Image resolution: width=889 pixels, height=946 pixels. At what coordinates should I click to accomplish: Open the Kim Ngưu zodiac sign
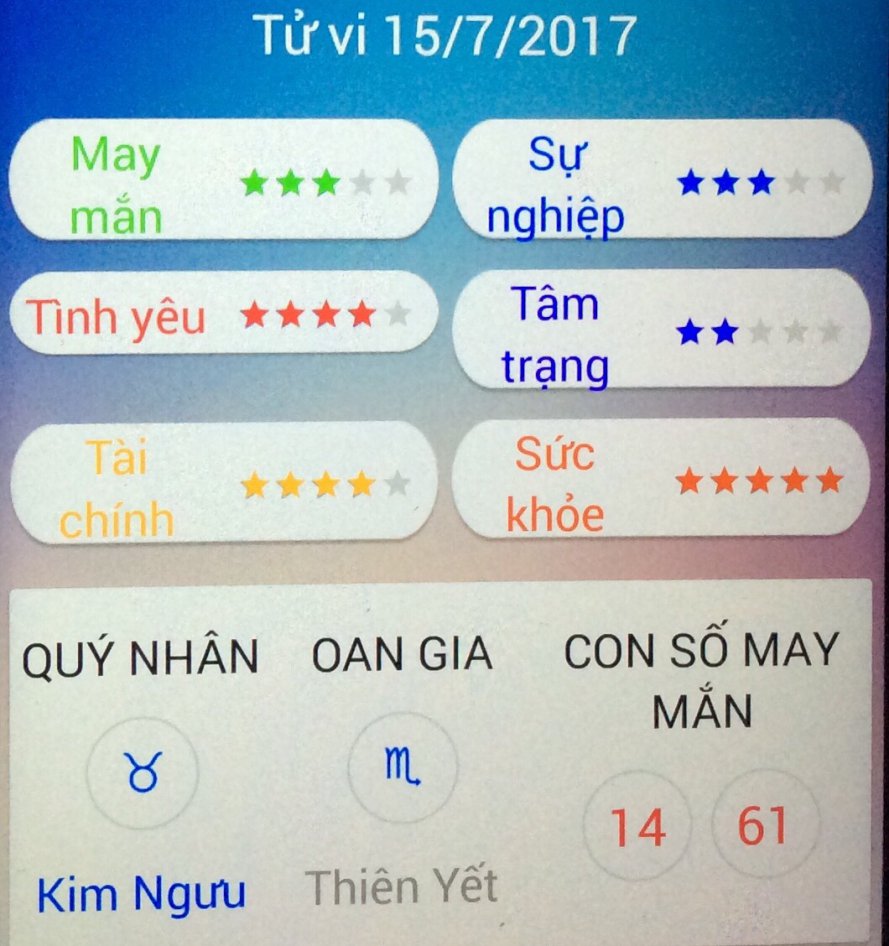tap(143, 773)
